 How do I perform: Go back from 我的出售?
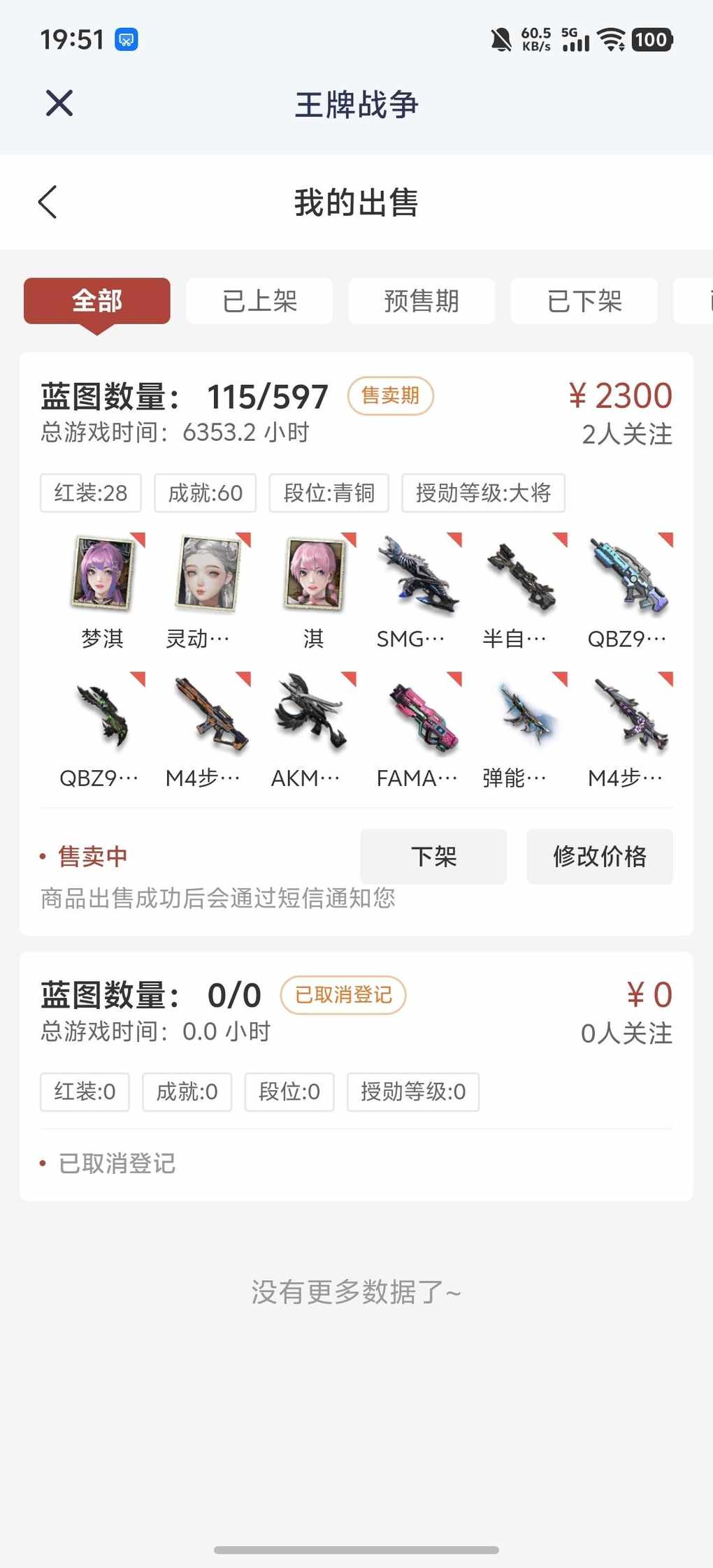pyautogui.click(x=48, y=203)
